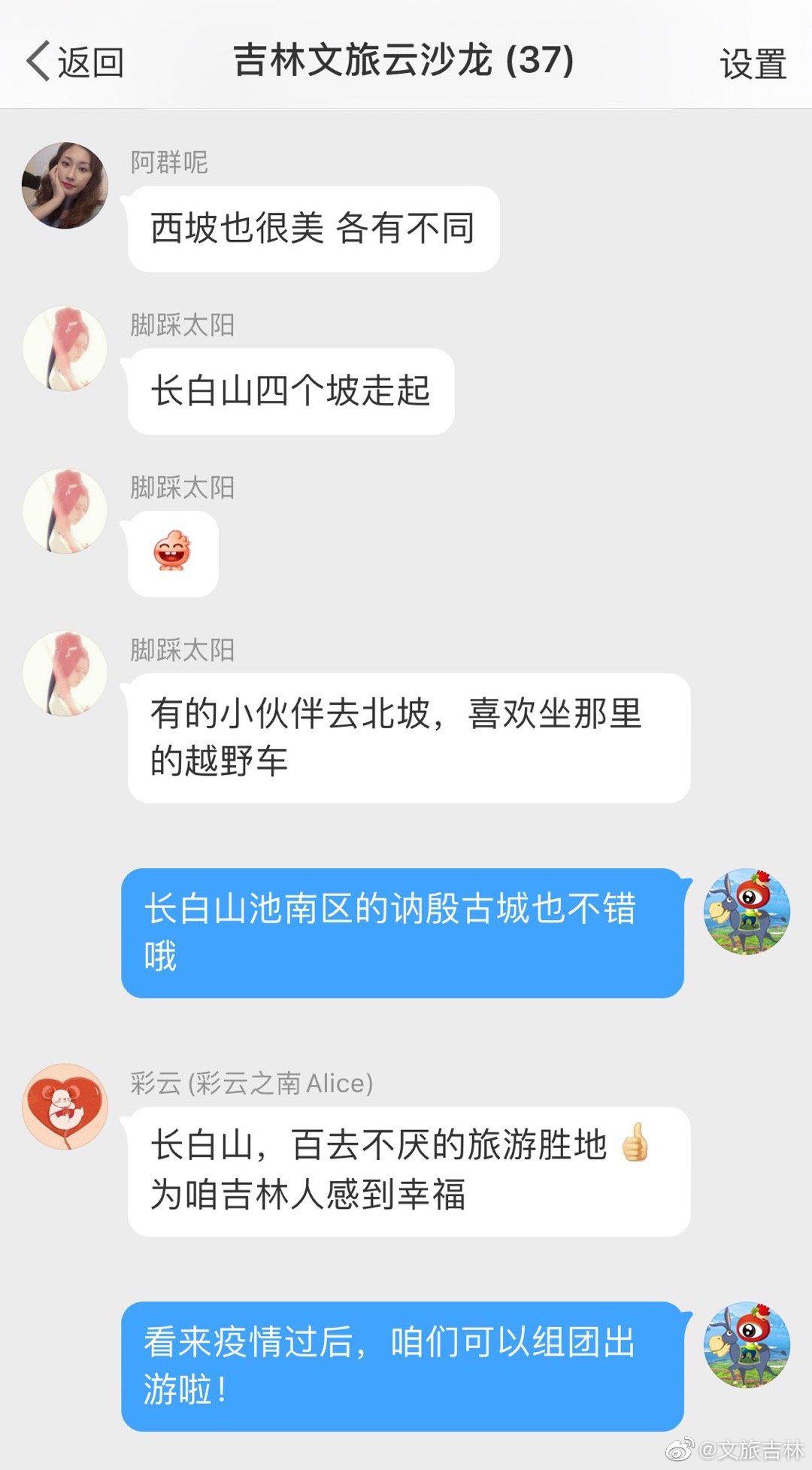Tap own avatar beside 讷殷古城 message

(747, 912)
